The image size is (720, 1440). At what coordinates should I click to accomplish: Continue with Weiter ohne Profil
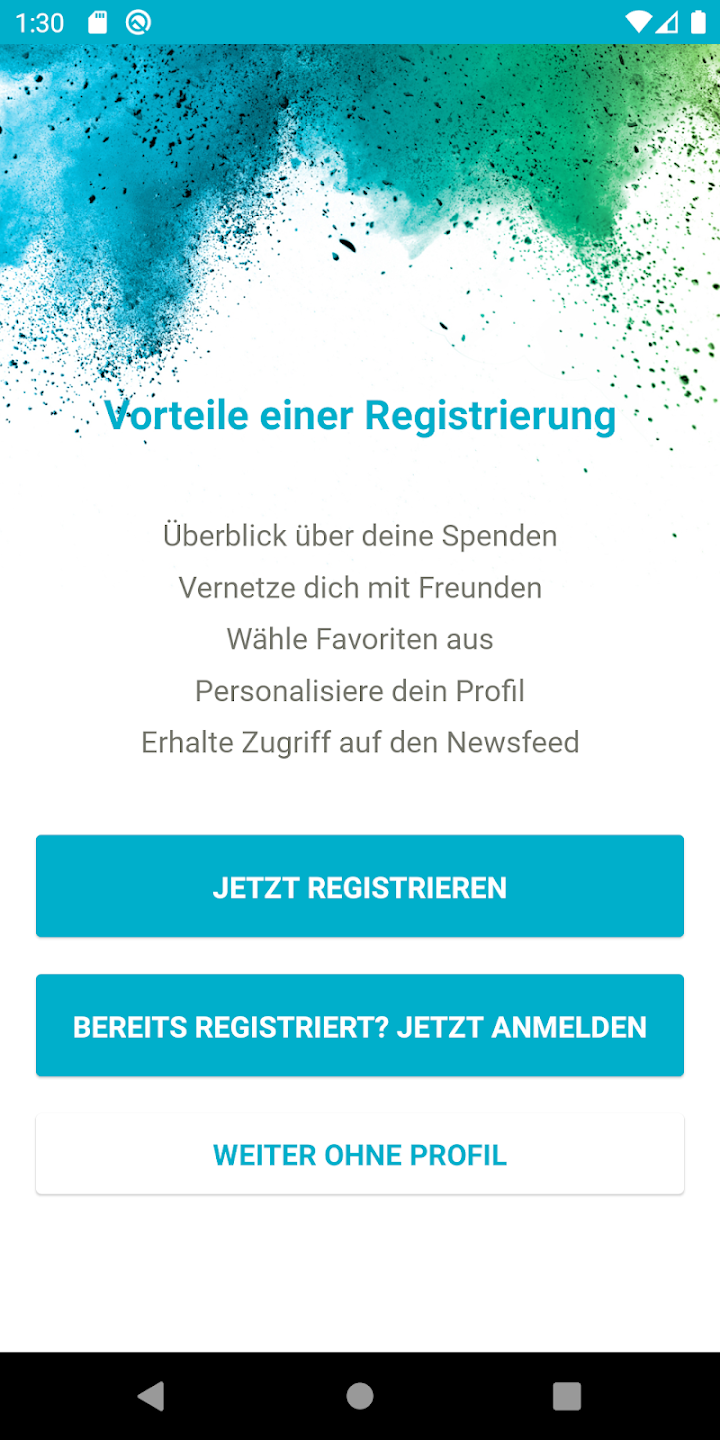(360, 1155)
